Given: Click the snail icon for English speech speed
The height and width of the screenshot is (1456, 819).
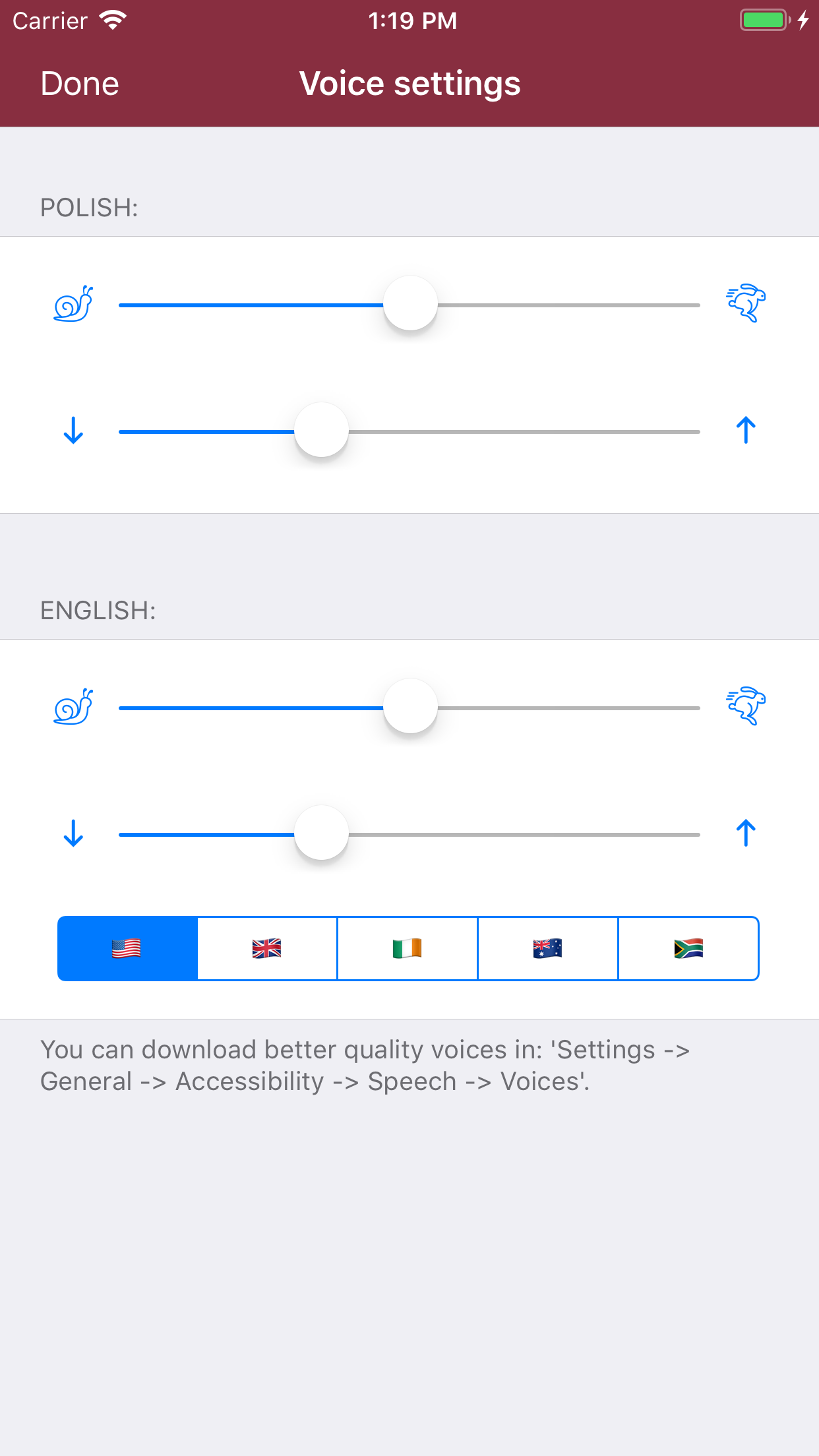Looking at the screenshot, I should (x=73, y=707).
